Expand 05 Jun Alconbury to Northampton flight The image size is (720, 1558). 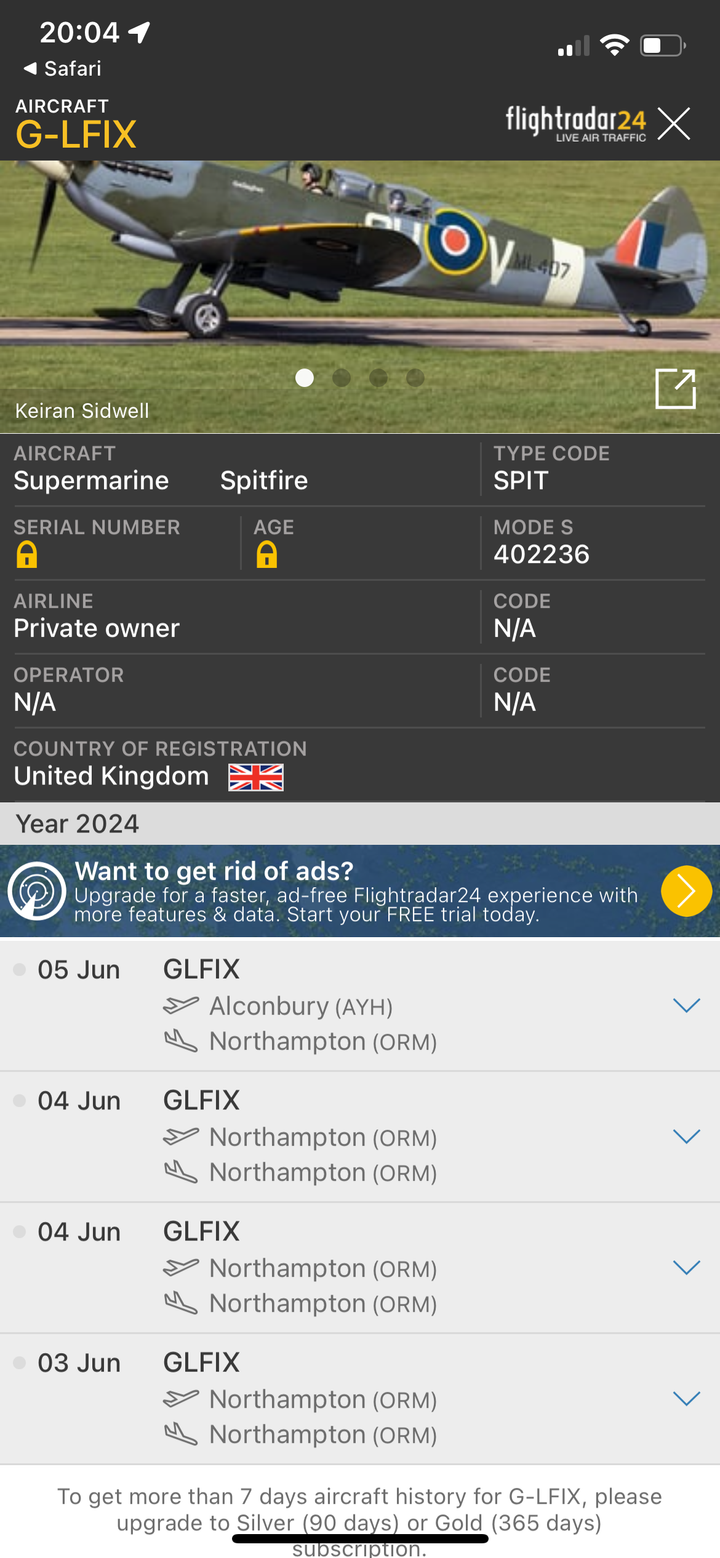click(686, 1006)
